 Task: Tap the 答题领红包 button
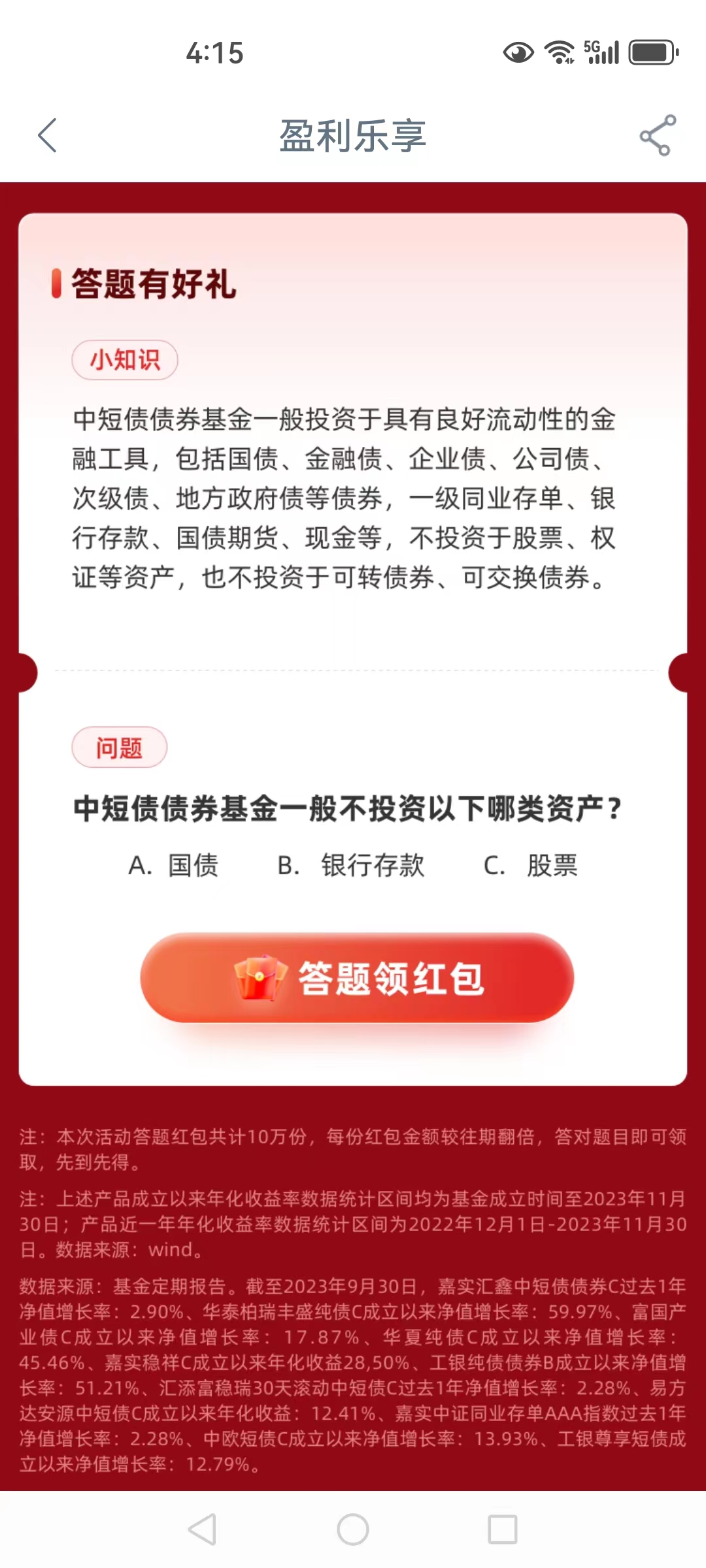[357, 977]
